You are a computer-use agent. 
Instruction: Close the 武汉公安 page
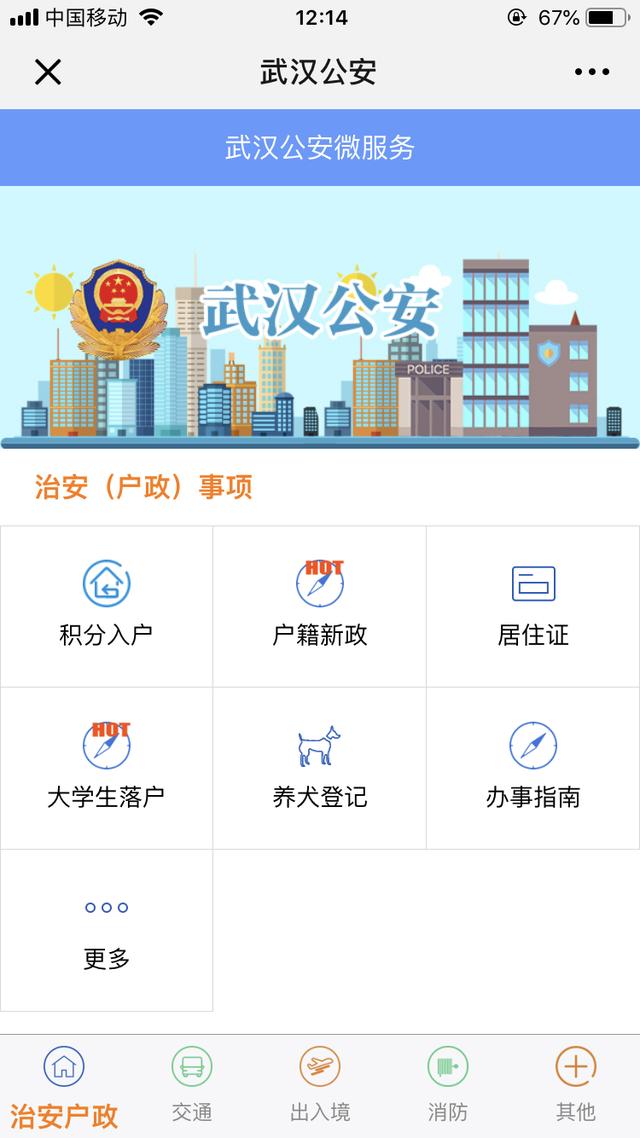pyautogui.click(x=48, y=72)
